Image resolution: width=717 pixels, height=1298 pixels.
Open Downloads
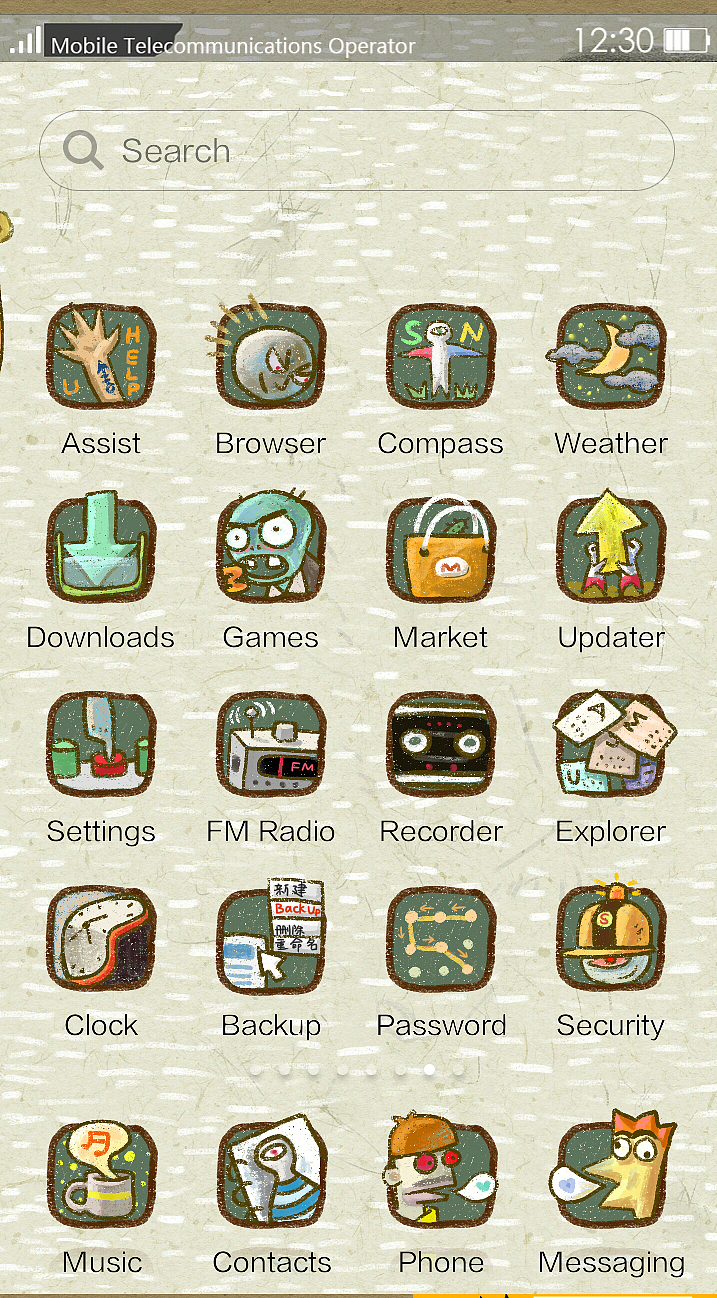click(x=101, y=548)
